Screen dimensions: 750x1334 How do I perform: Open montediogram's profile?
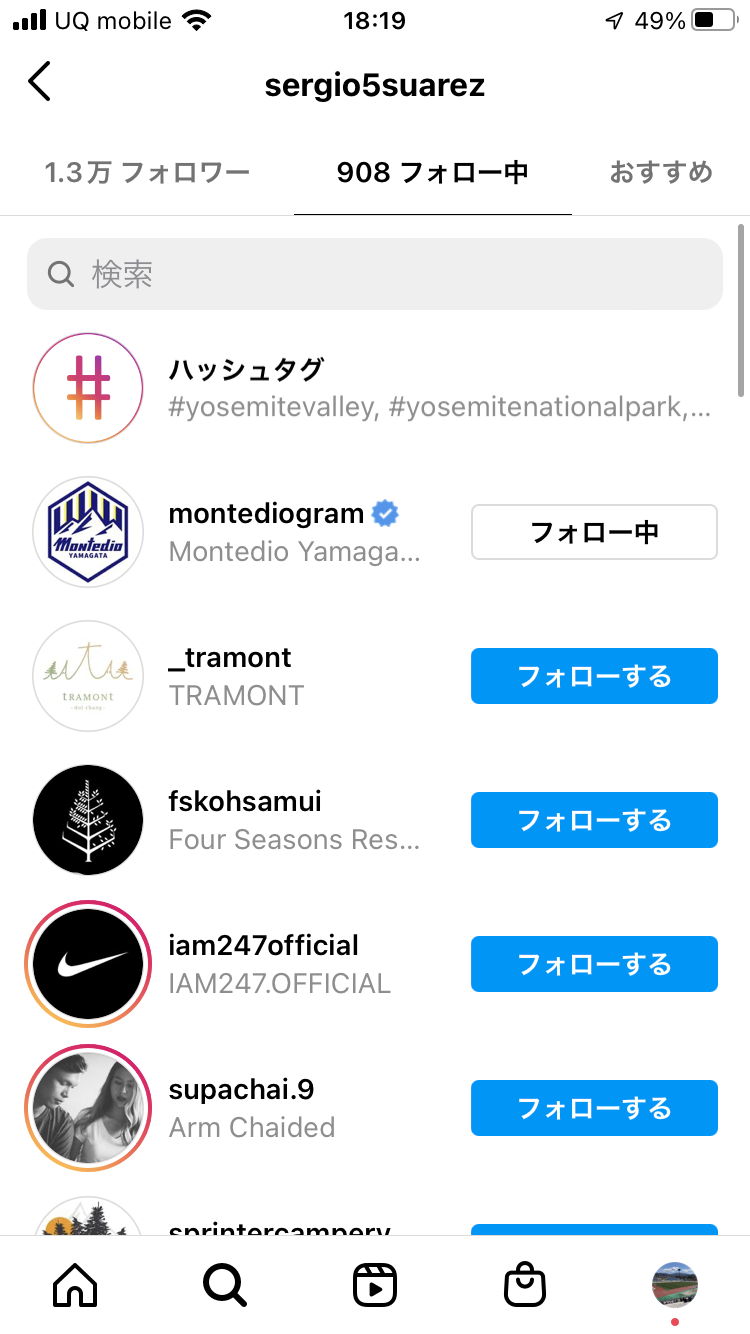(266, 514)
